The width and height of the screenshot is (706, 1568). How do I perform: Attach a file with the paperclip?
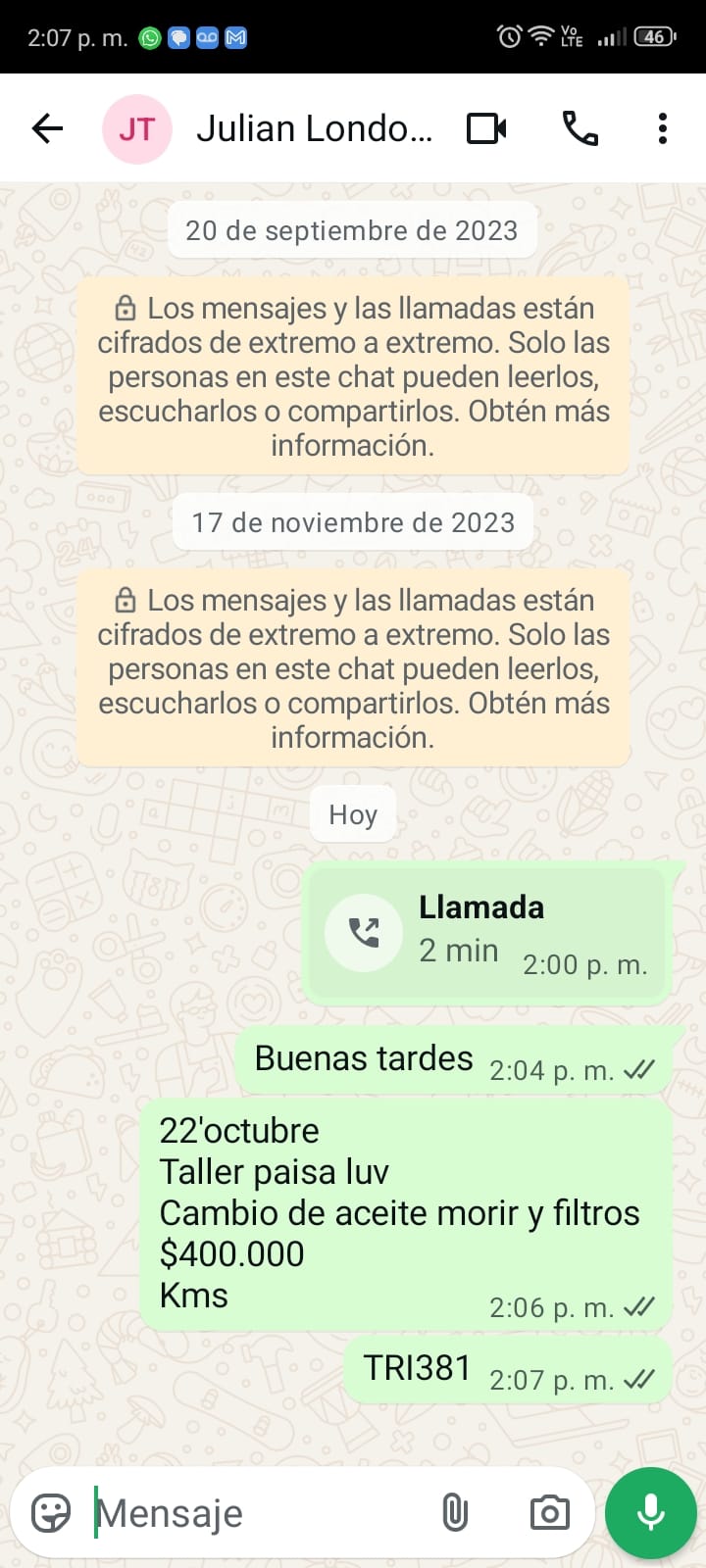tap(455, 1513)
